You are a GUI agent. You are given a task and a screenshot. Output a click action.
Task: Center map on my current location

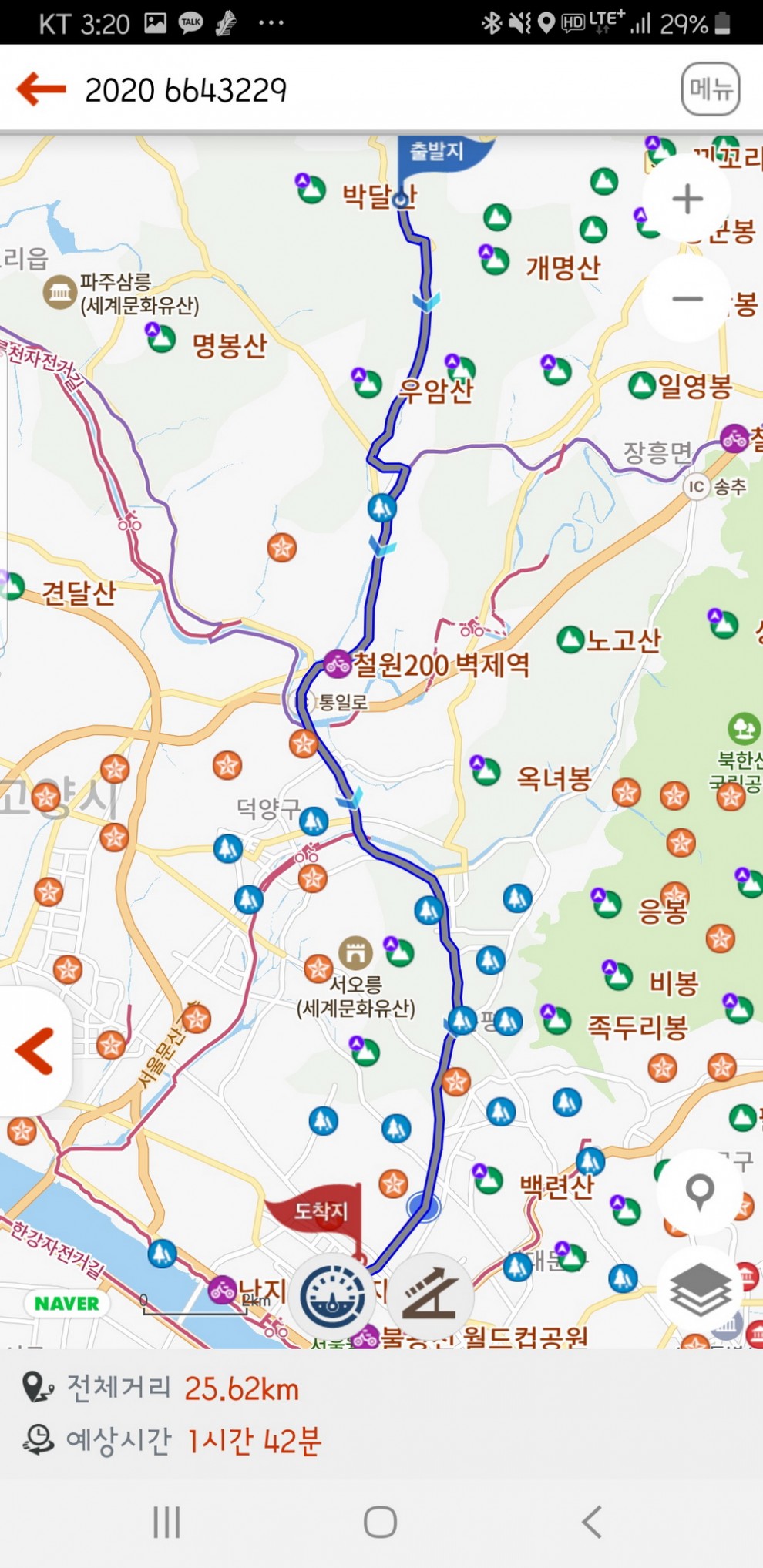(x=699, y=1190)
